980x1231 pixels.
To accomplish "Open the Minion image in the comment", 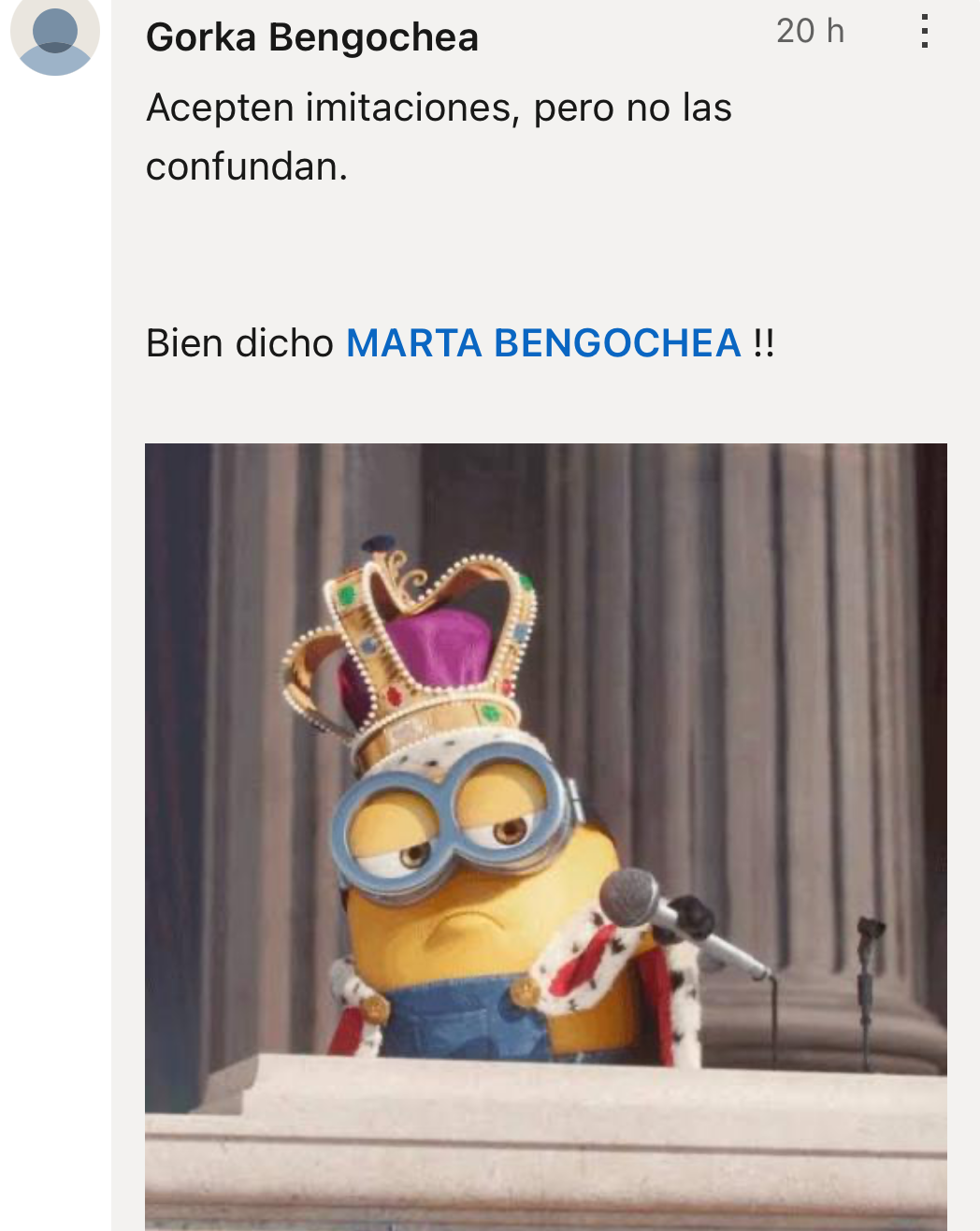I will coord(546,836).
